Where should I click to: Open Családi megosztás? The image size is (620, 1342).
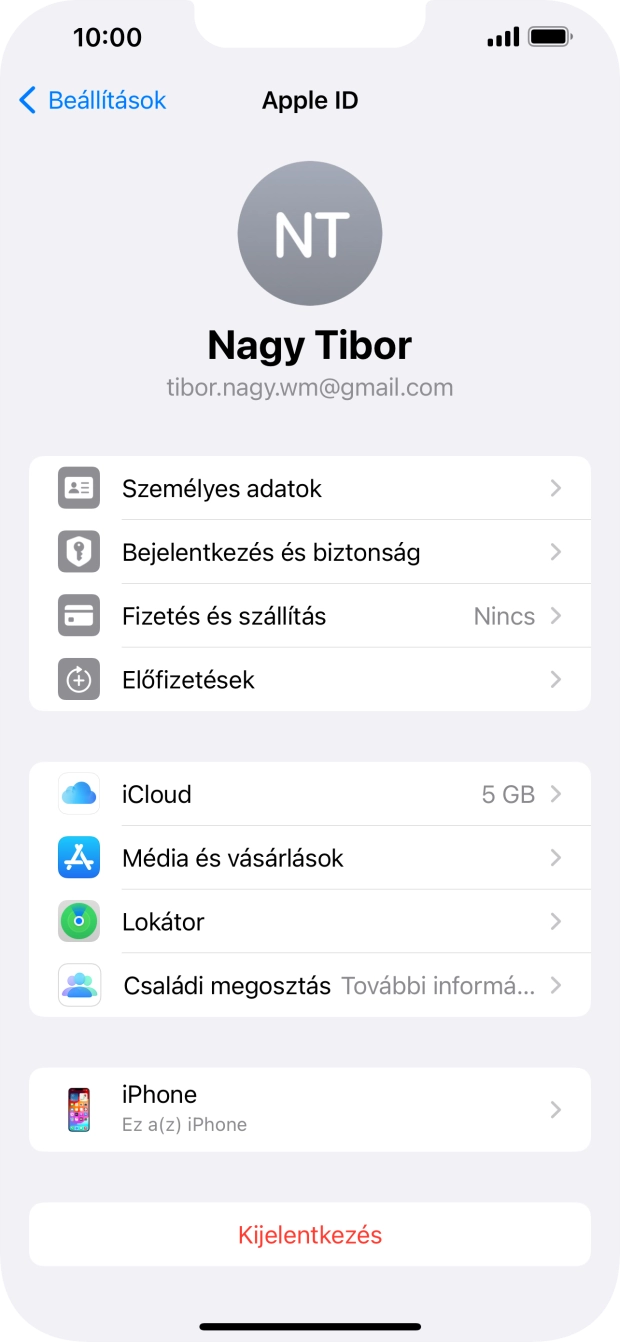pyautogui.click(x=310, y=986)
